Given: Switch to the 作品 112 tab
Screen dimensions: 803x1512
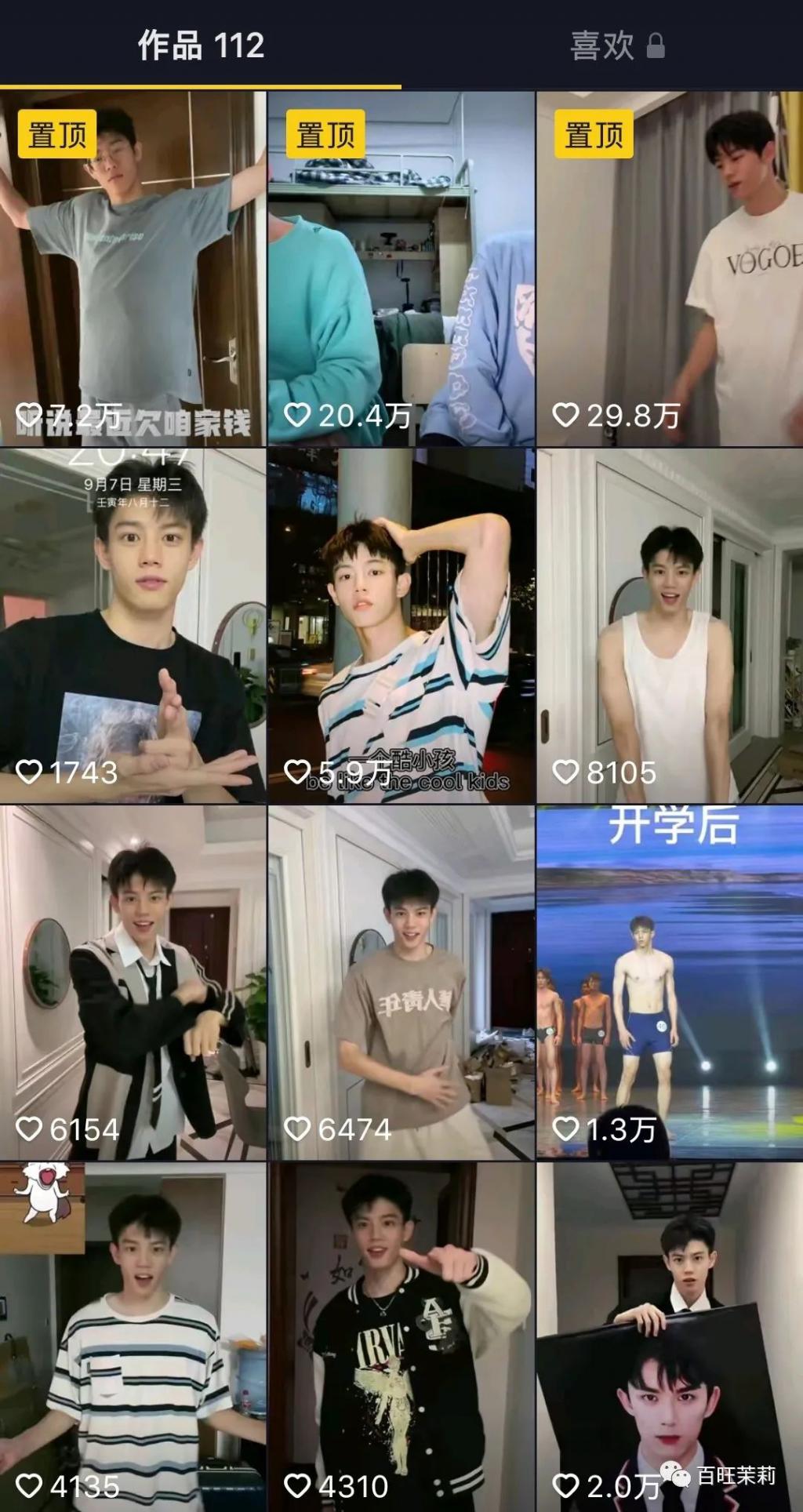Looking at the screenshot, I should tap(201, 45).
